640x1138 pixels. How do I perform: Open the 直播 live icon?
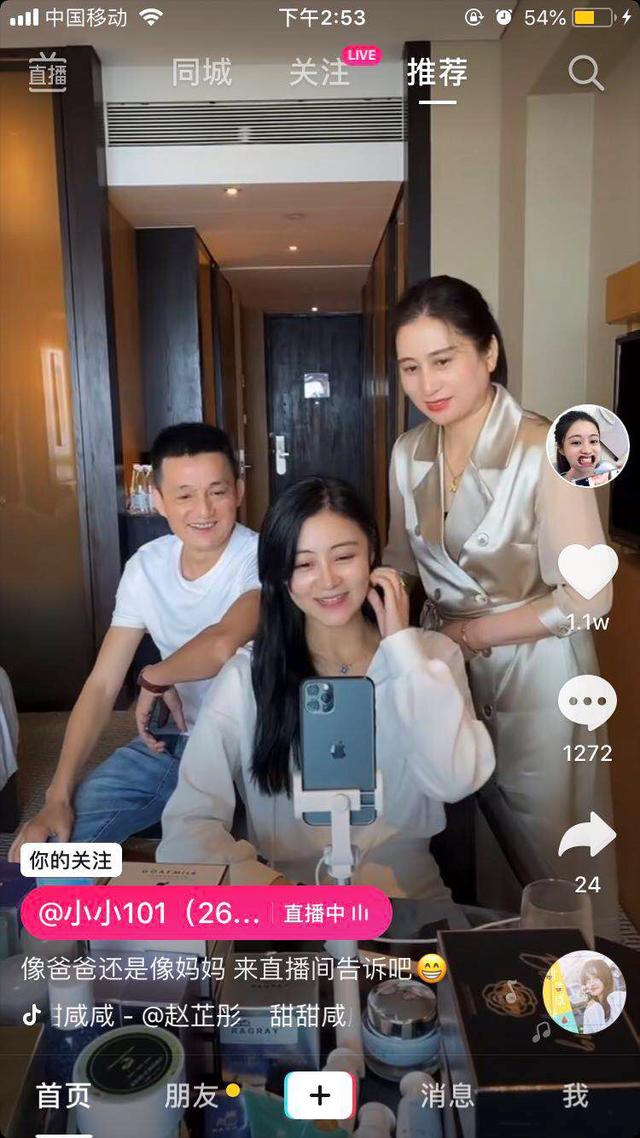click(48, 72)
